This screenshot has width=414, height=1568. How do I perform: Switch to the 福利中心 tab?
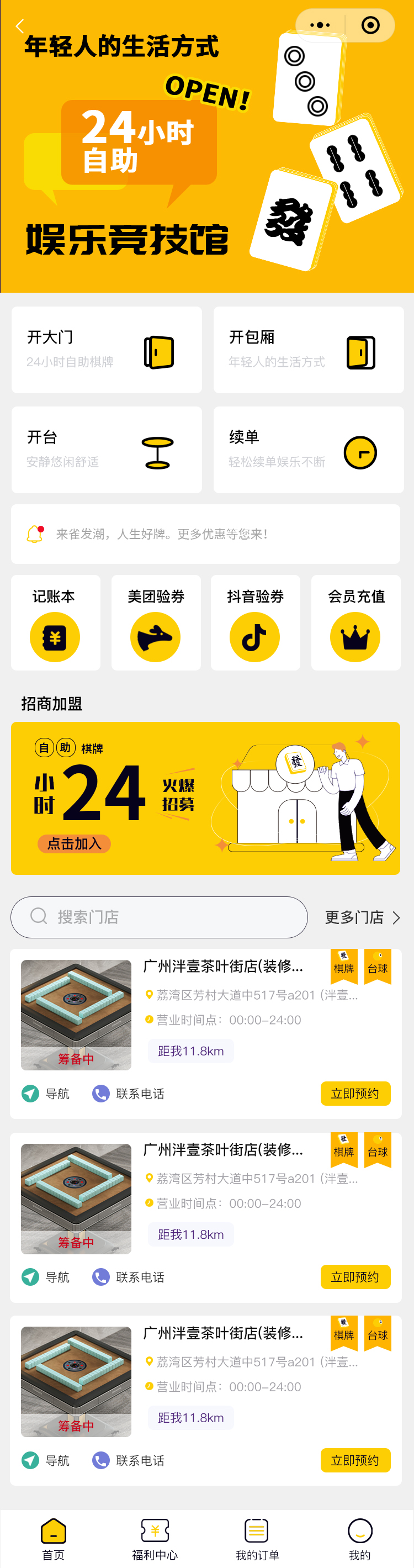pyautogui.click(x=155, y=1538)
